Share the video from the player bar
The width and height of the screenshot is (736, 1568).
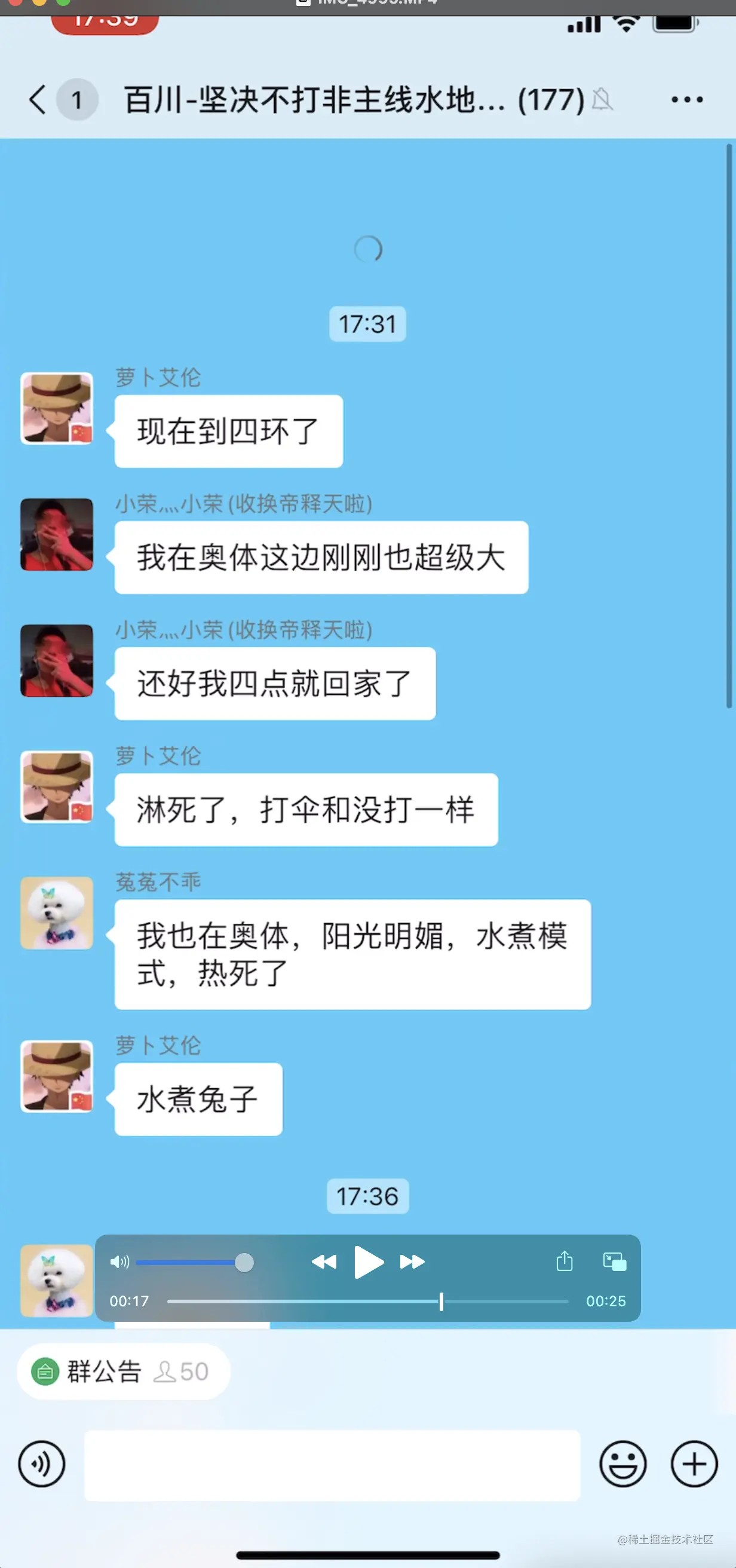[565, 1261]
